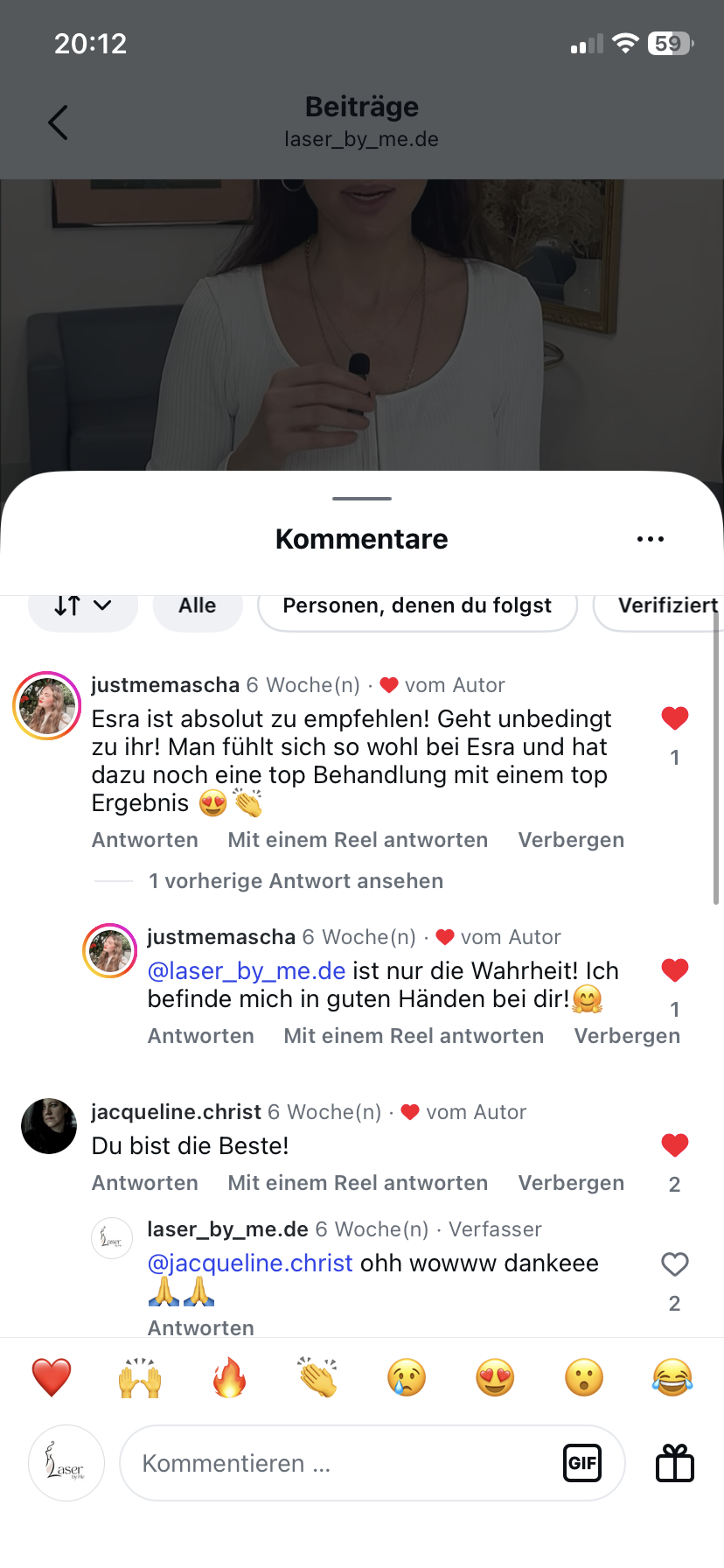Filter by Personen, denen du folgst
The image size is (724, 1568).
pyautogui.click(x=417, y=605)
